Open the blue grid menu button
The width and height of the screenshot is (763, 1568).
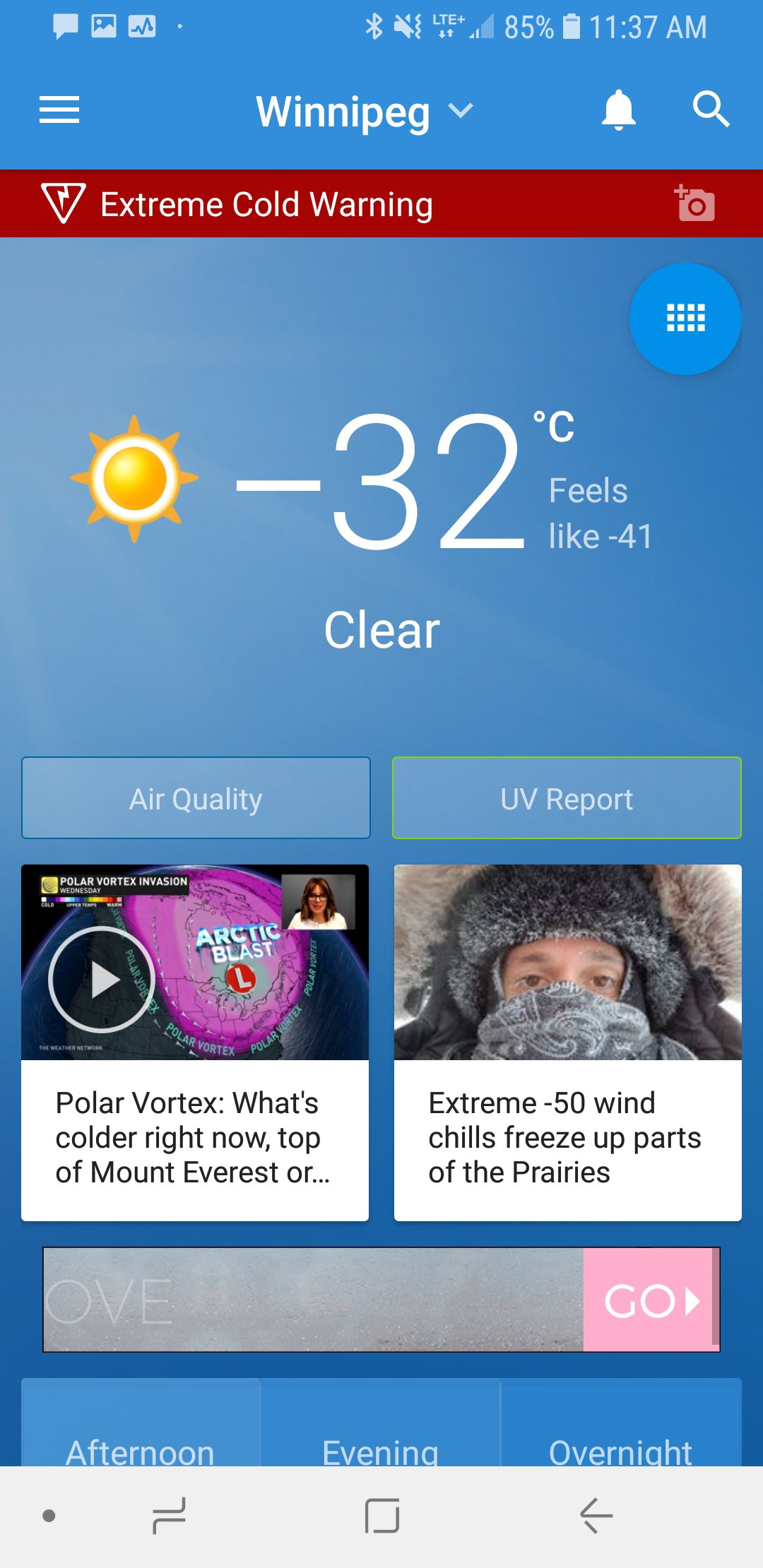tap(685, 319)
